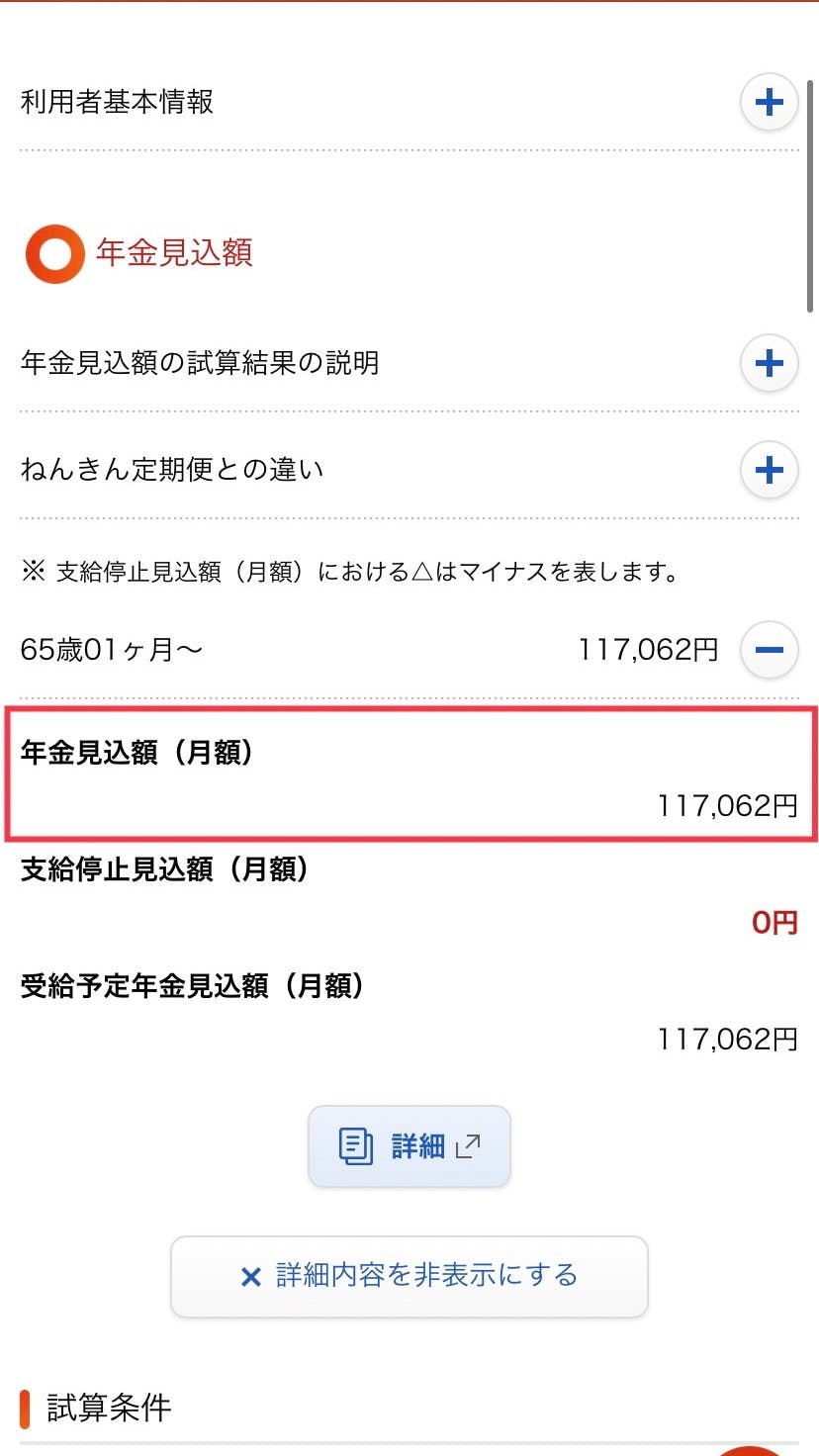This screenshot has width=819, height=1456.
Task: Expand ねんきん定期便との違い
Action: click(x=770, y=470)
